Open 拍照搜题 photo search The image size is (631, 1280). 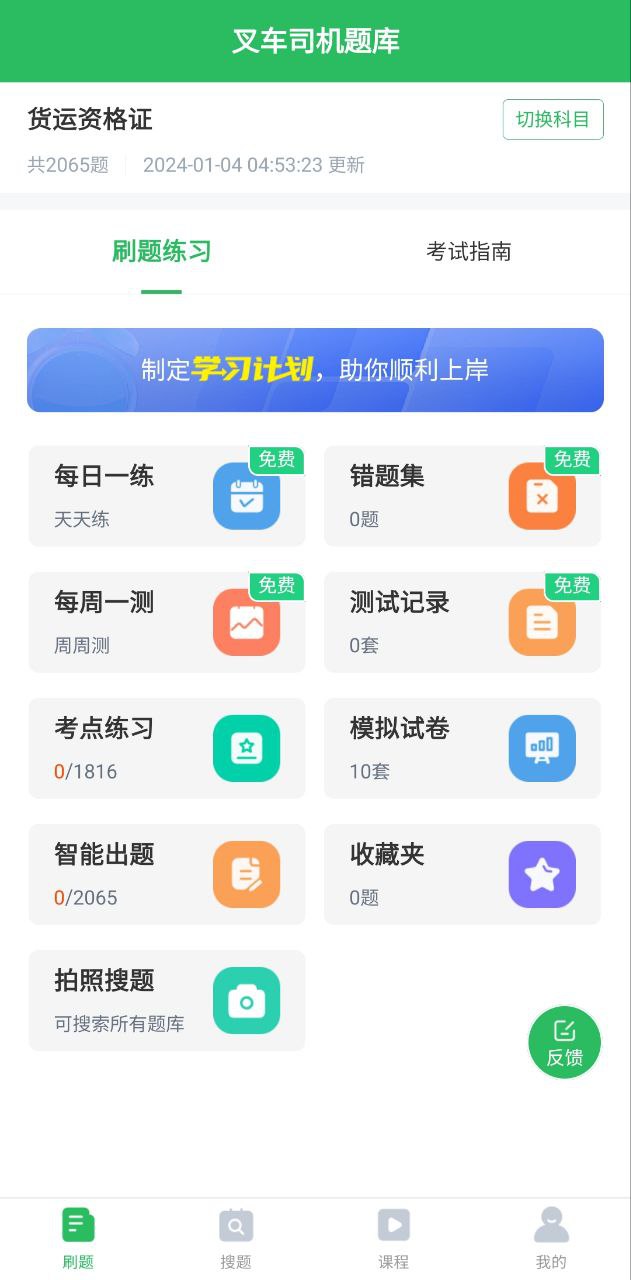[166, 1000]
